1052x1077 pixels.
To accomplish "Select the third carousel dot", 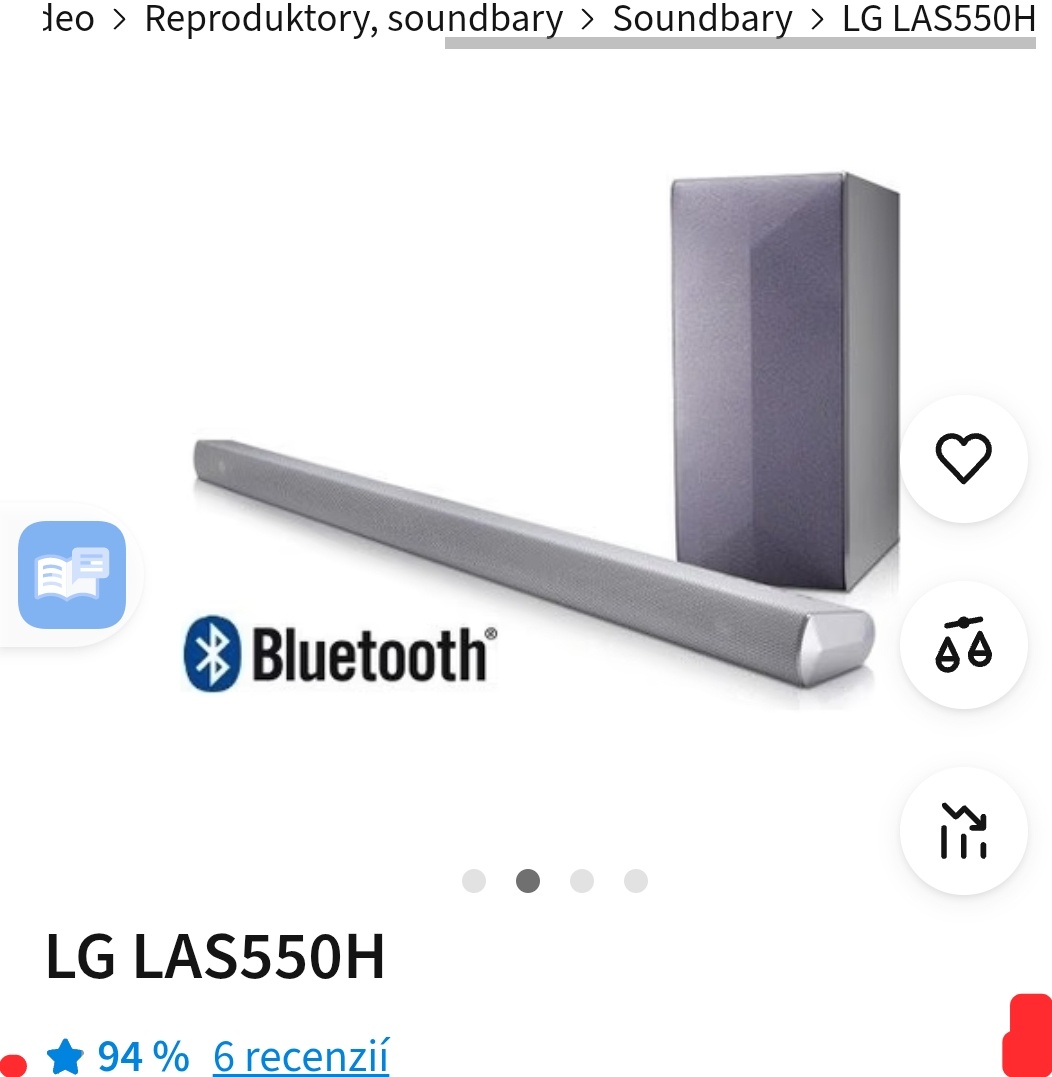I will click(582, 881).
